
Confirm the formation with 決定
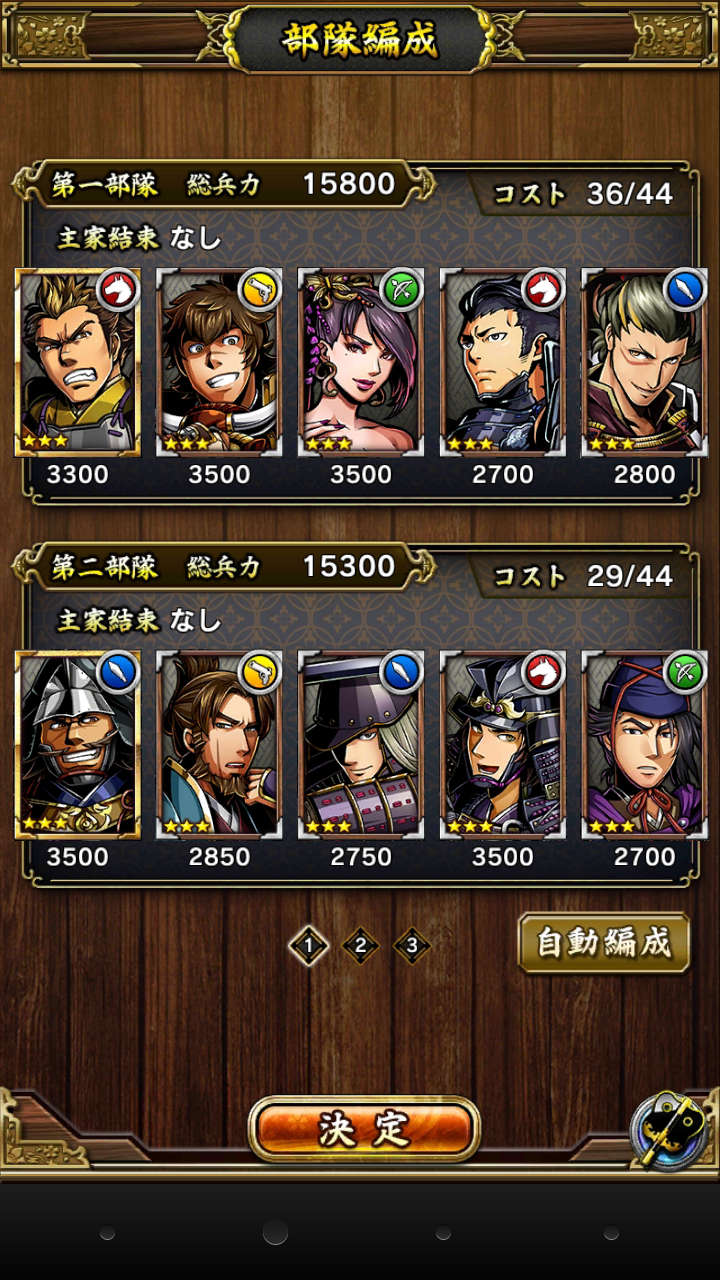[364, 1128]
